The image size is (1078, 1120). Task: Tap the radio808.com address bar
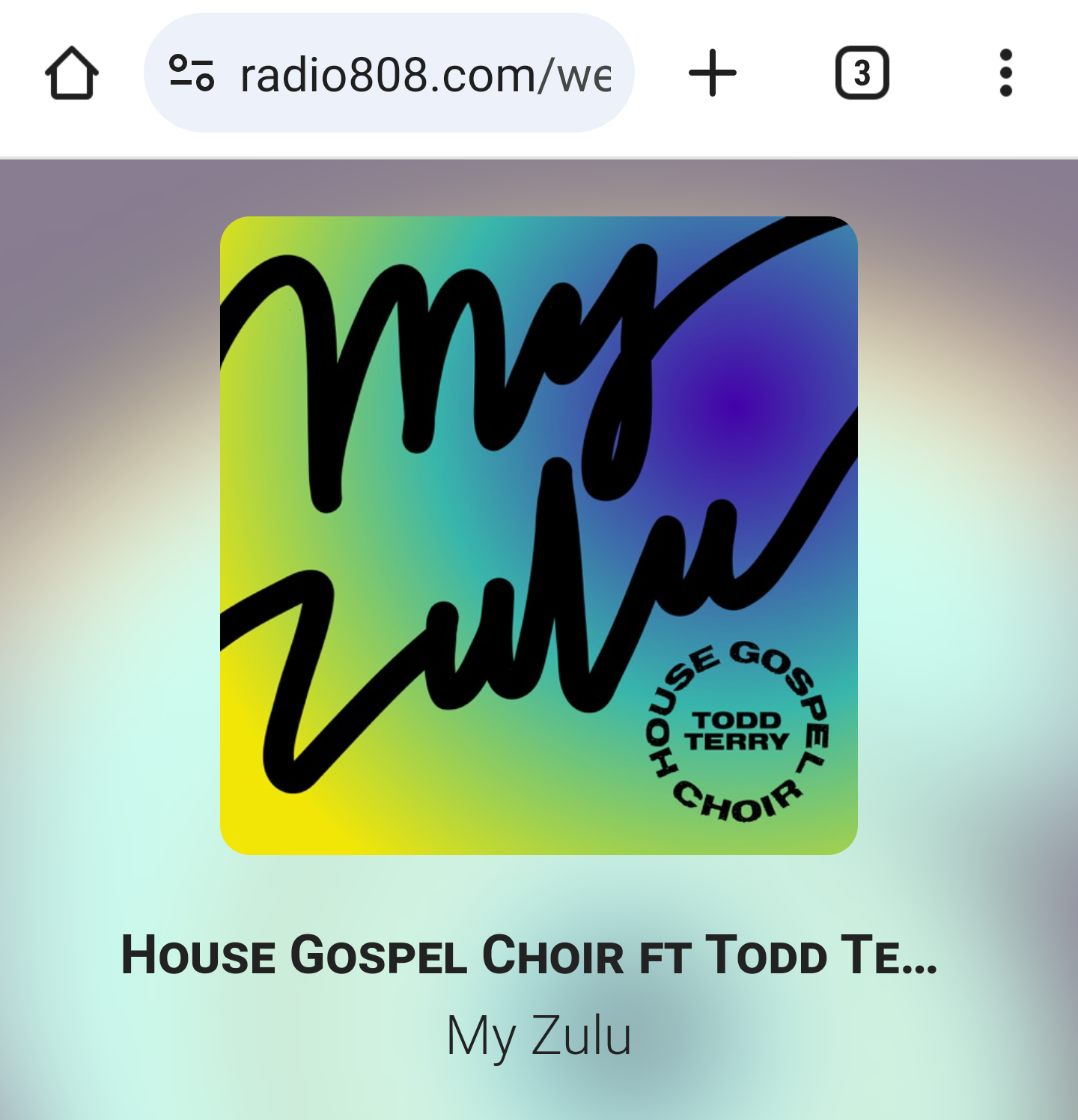(424, 74)
